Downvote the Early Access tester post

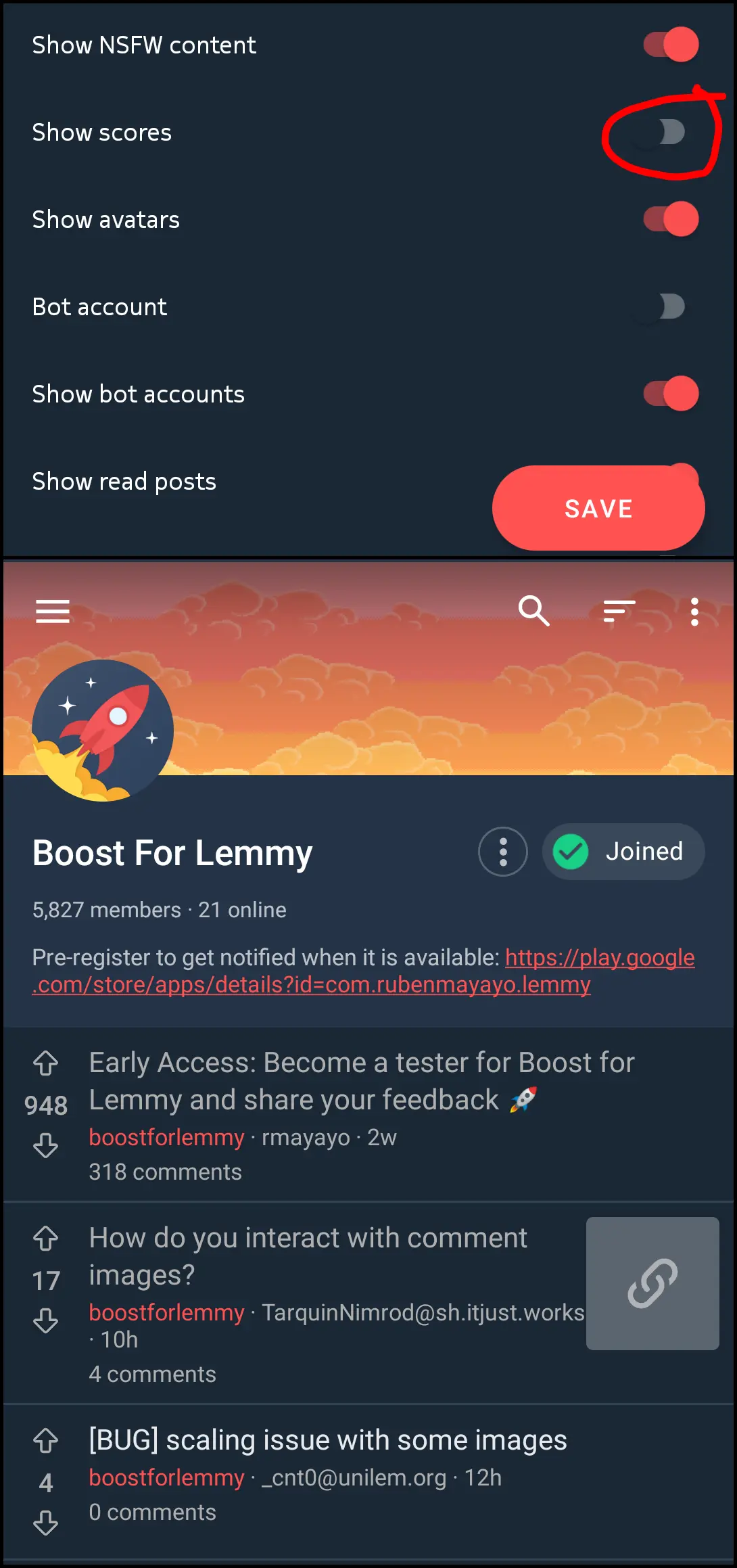click(45, 1145)
